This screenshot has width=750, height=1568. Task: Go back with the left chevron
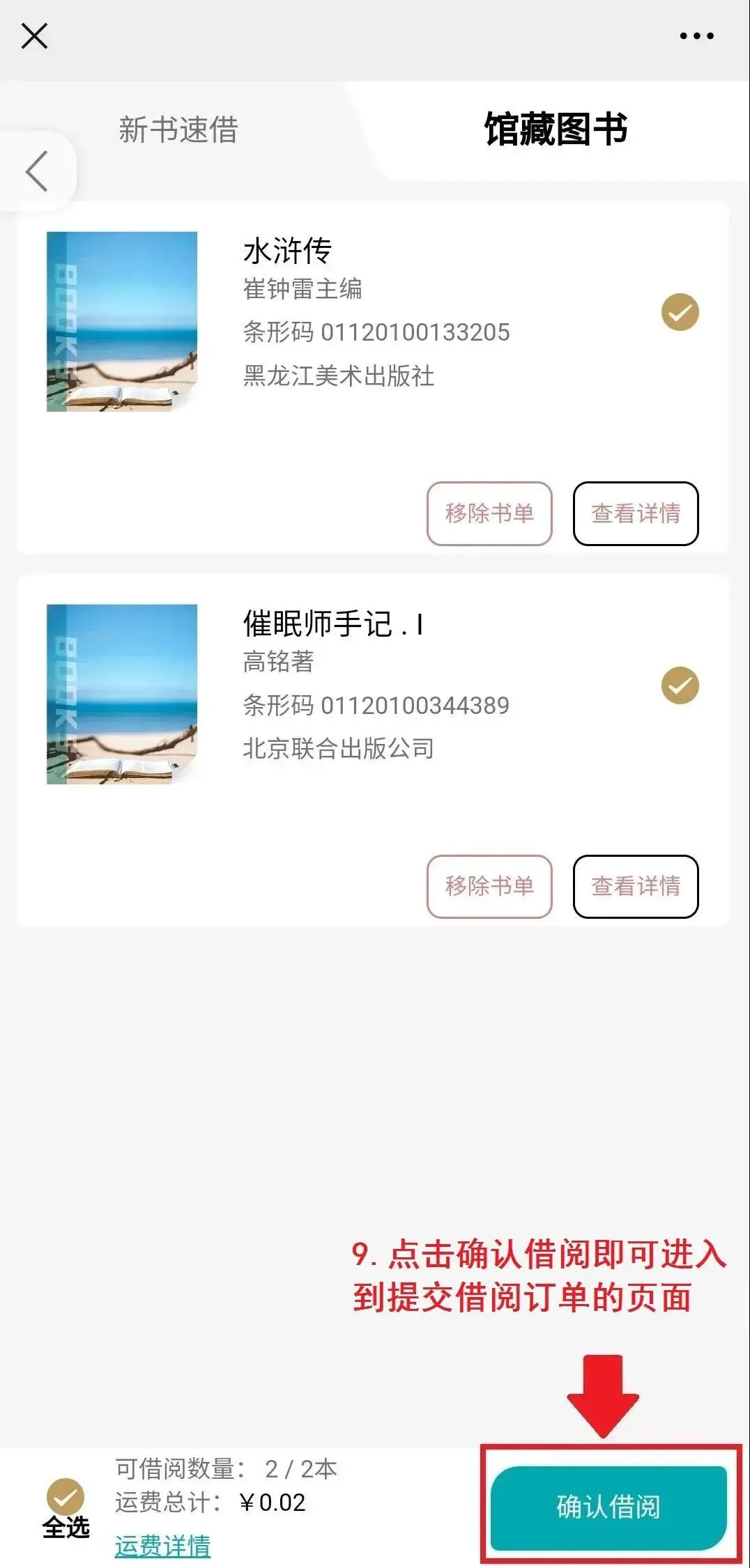(x=36, y=171)
